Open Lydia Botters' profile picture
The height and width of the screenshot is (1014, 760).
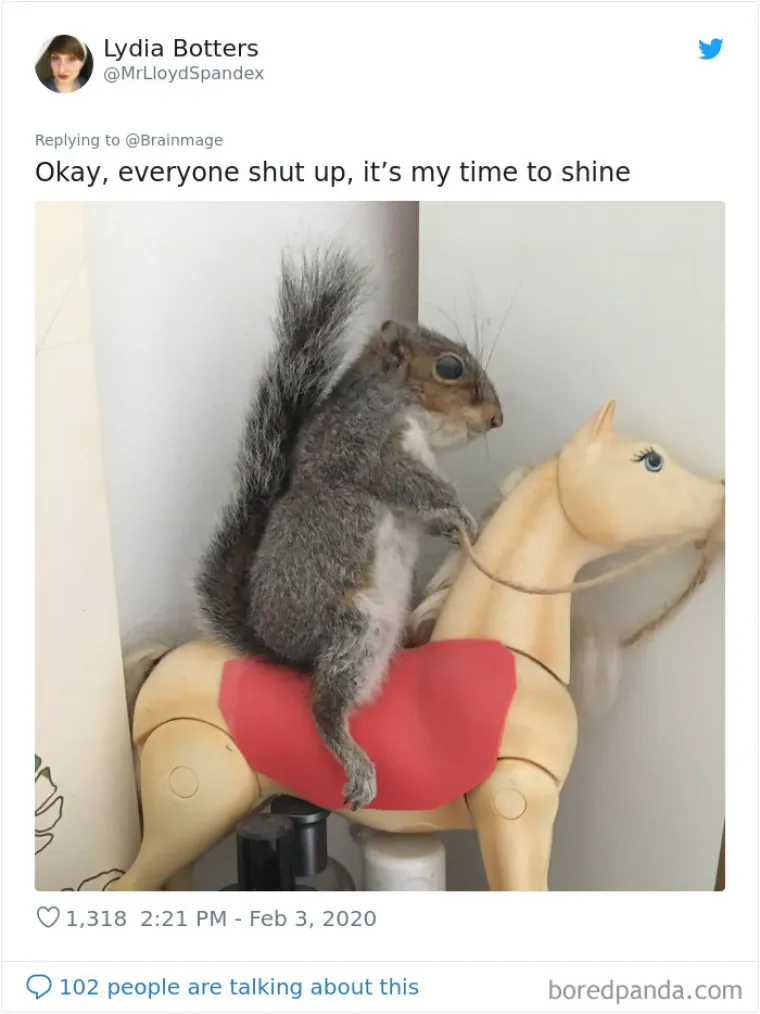coord(64,63)
